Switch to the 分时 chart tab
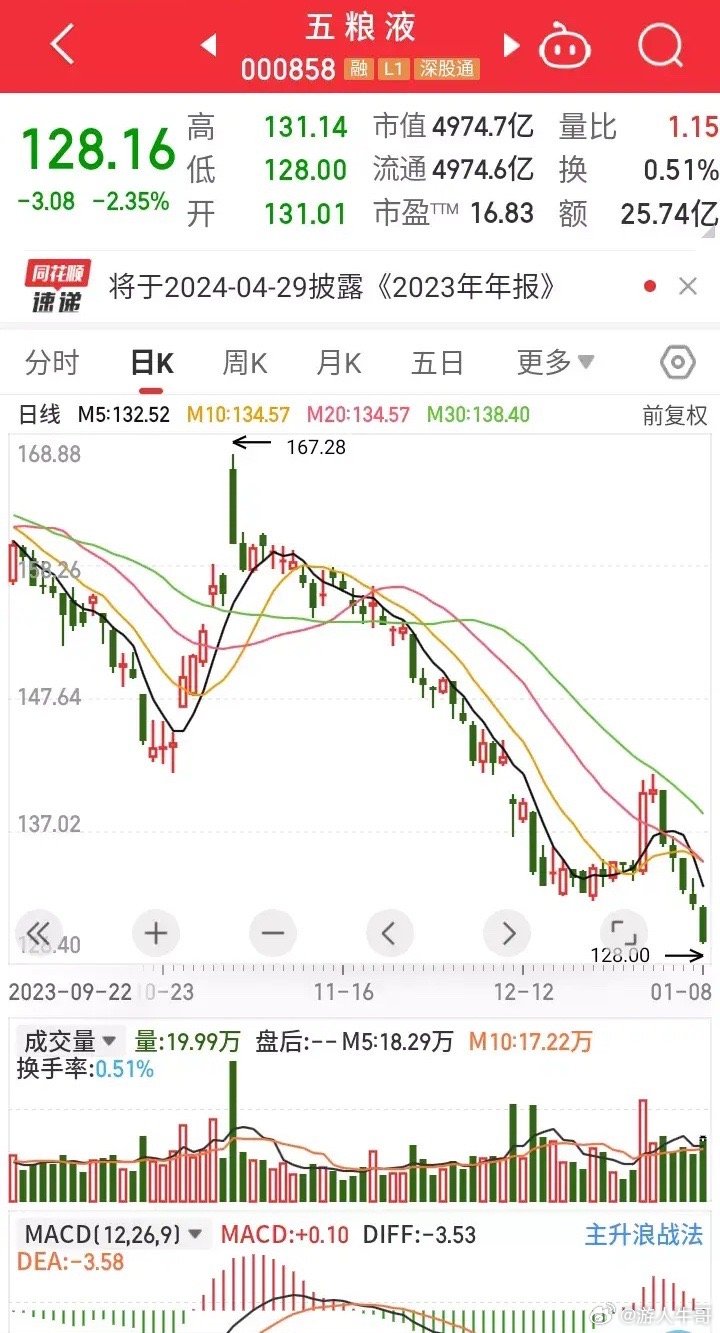Viewport: 720px width, 1333px height. [52, 363]
